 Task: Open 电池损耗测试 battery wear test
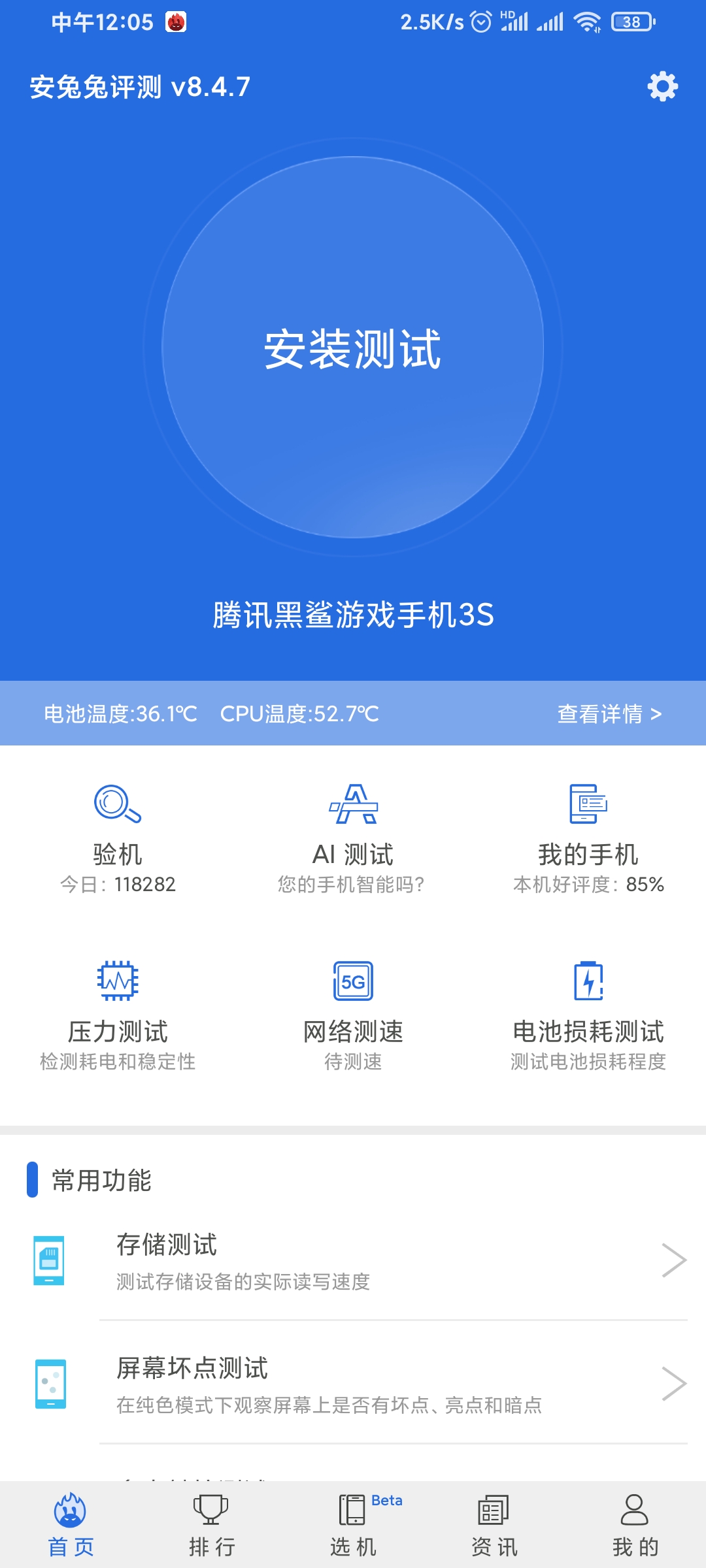(588, 1016)
